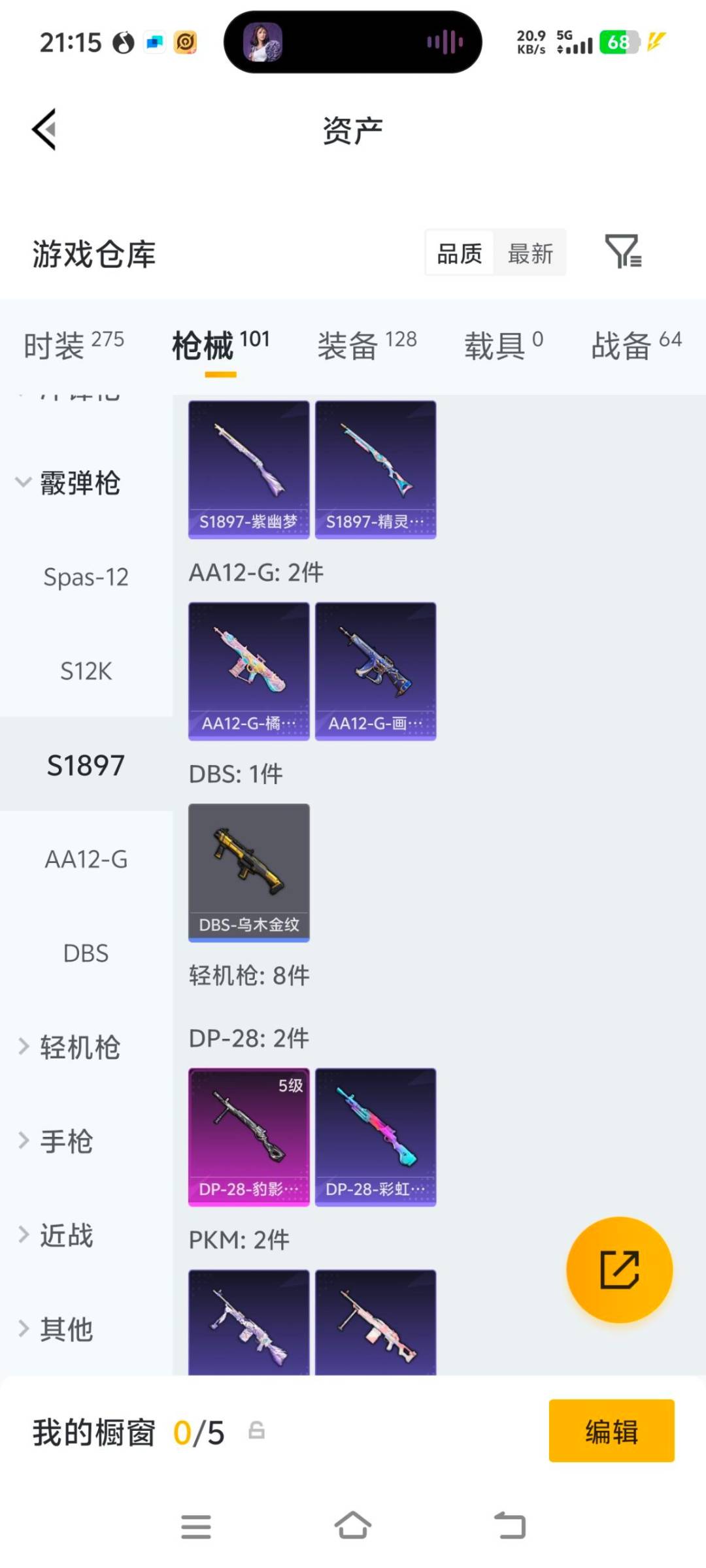Switch sorting to 最新
The image size is (706, 1568).
(x=531, y=253)
